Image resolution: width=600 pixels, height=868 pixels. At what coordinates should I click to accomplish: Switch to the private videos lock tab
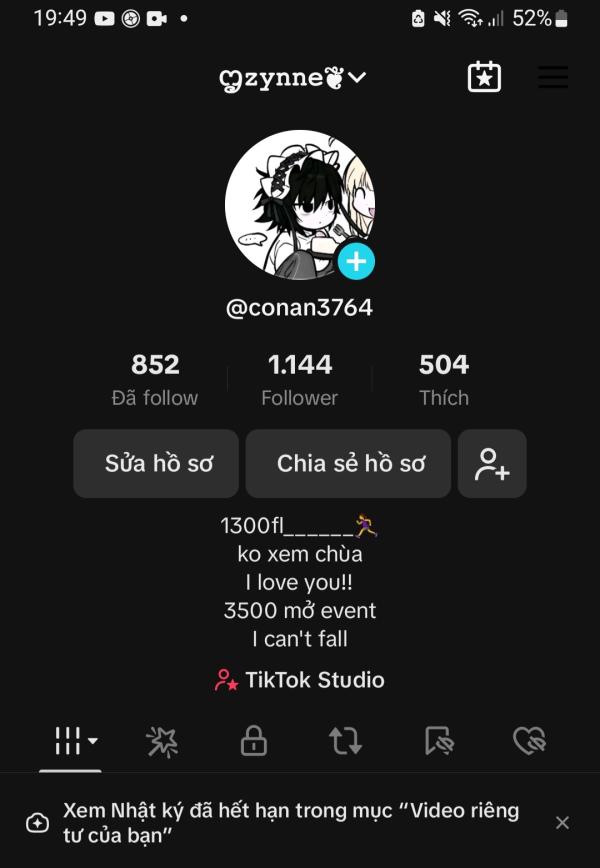tap(254, 741)
